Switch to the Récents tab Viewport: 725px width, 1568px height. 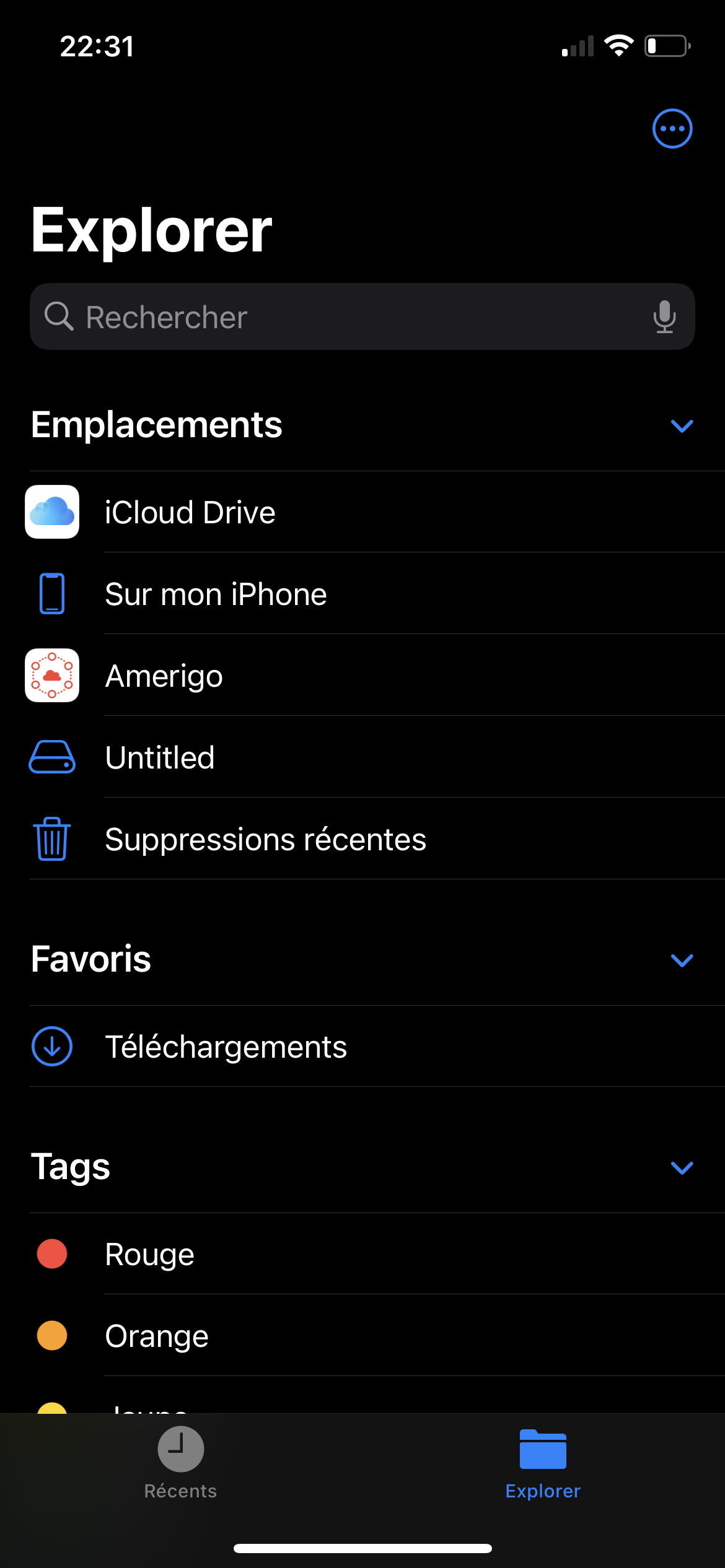180,1463
